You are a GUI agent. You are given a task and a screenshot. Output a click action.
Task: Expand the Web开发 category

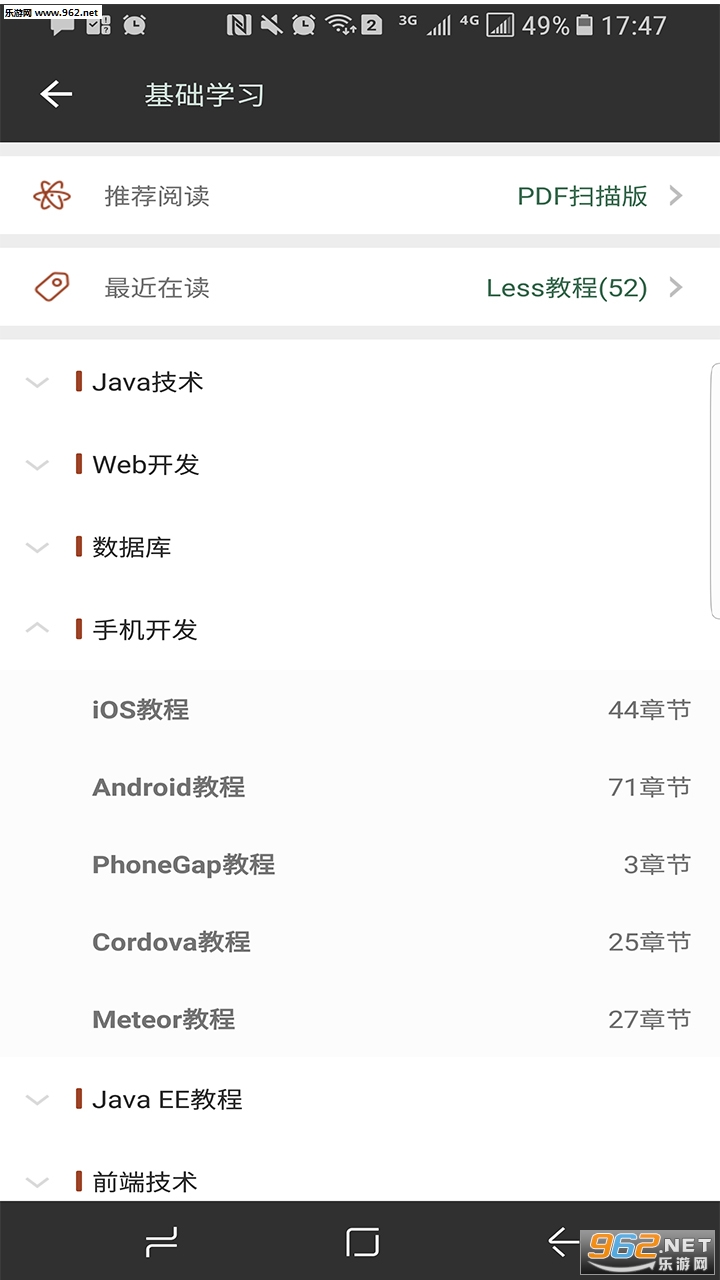146,464
